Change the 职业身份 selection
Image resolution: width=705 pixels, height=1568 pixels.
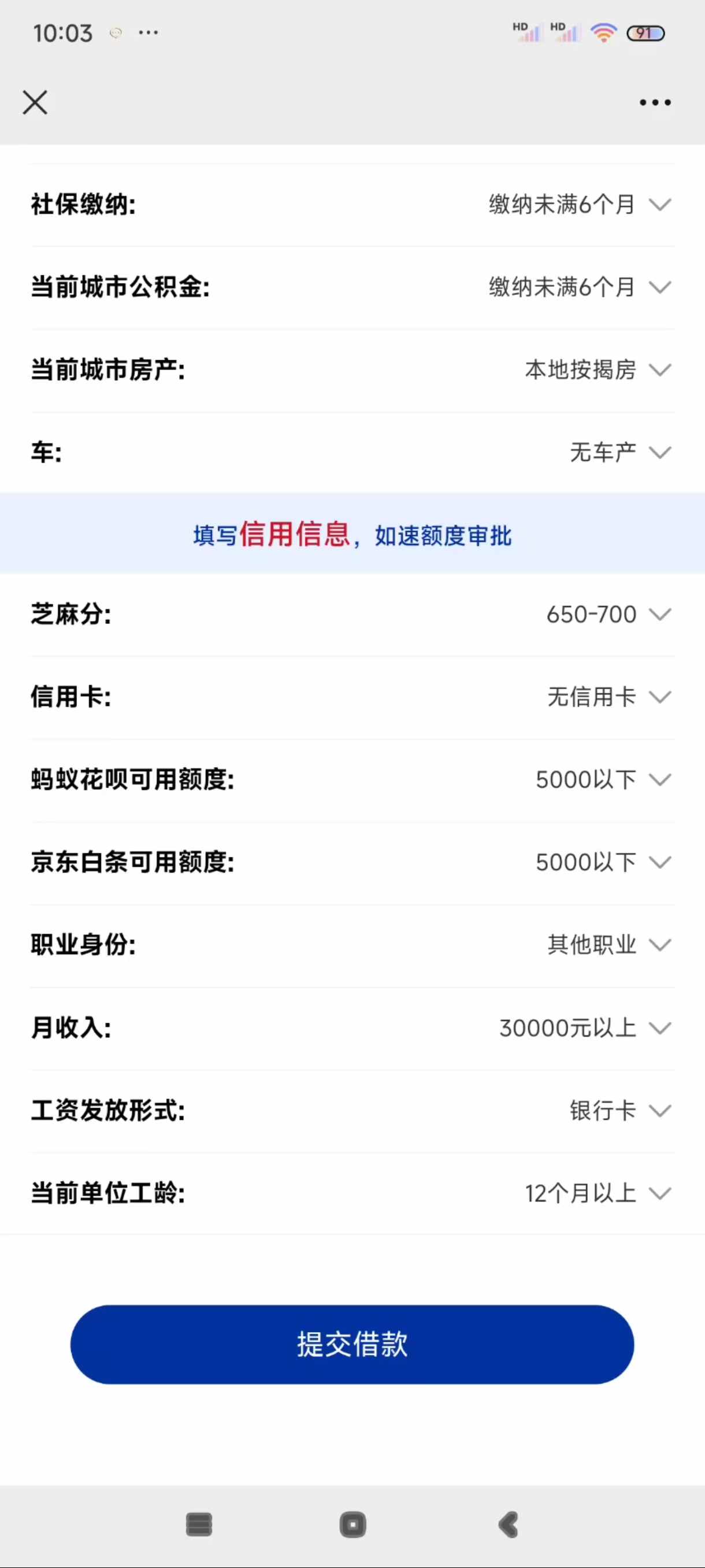[x=353, y=945]
